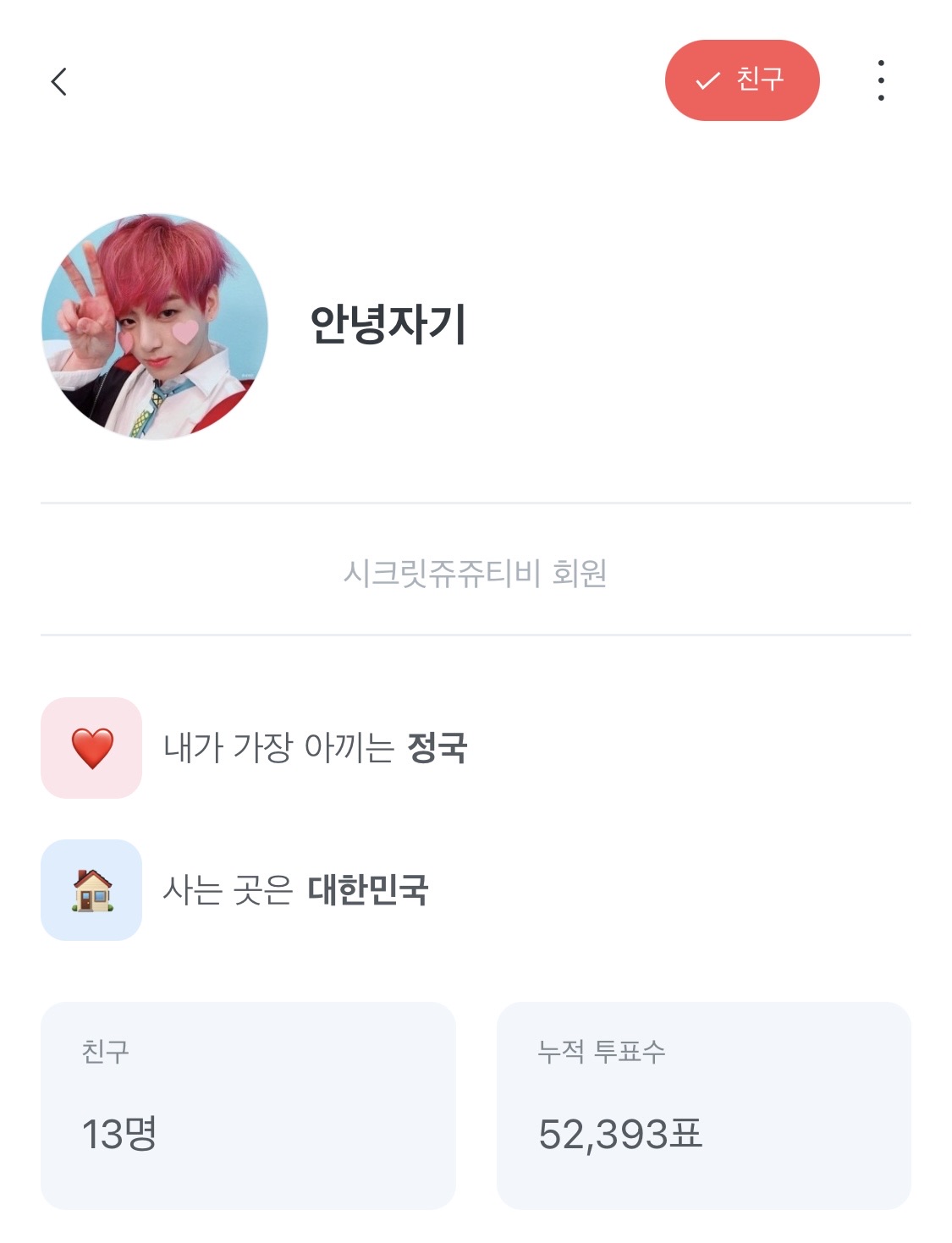View 안녕자기's profile picture
The width and height of the screenshot is (952, 1243).
[x=155, y=327]
